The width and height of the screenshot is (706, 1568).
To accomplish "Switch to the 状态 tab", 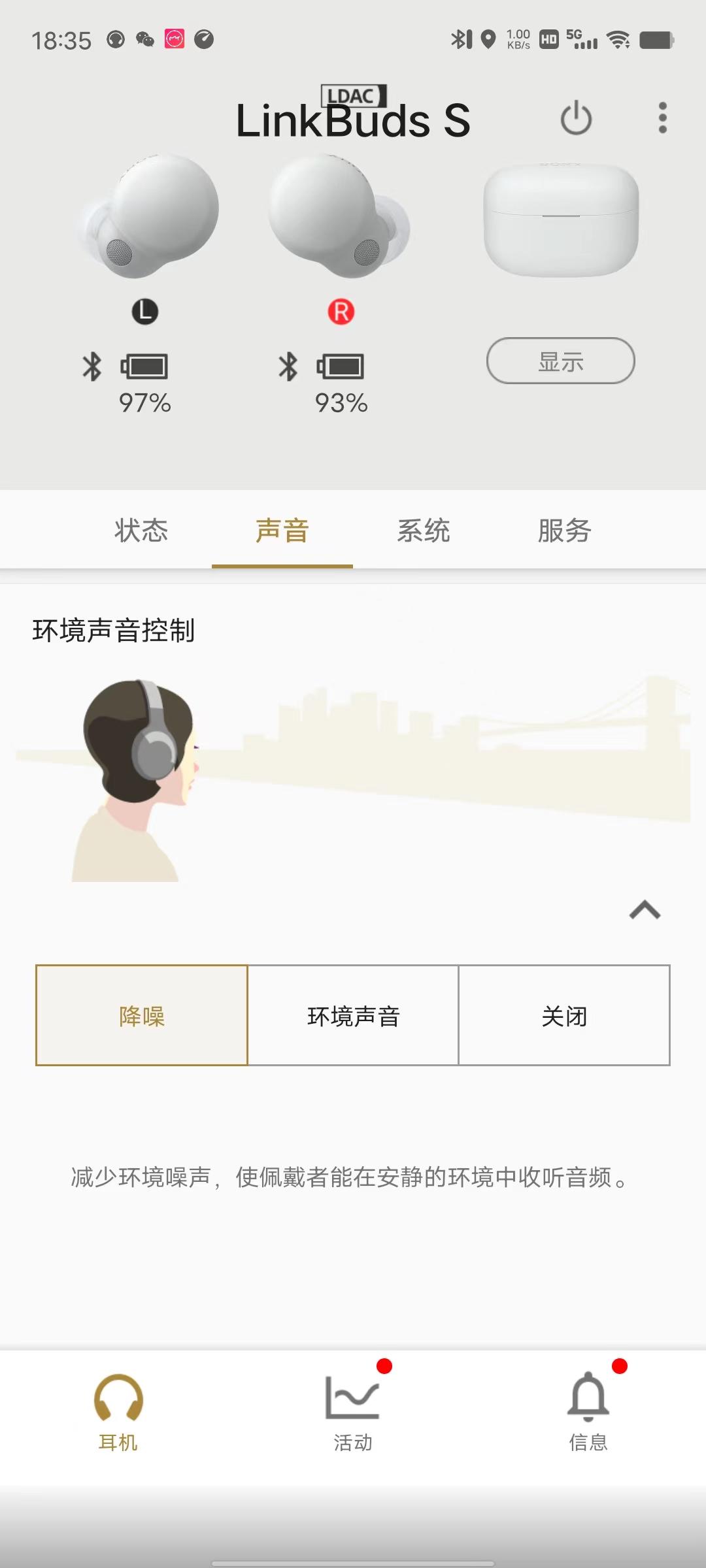I will point(141,531).
